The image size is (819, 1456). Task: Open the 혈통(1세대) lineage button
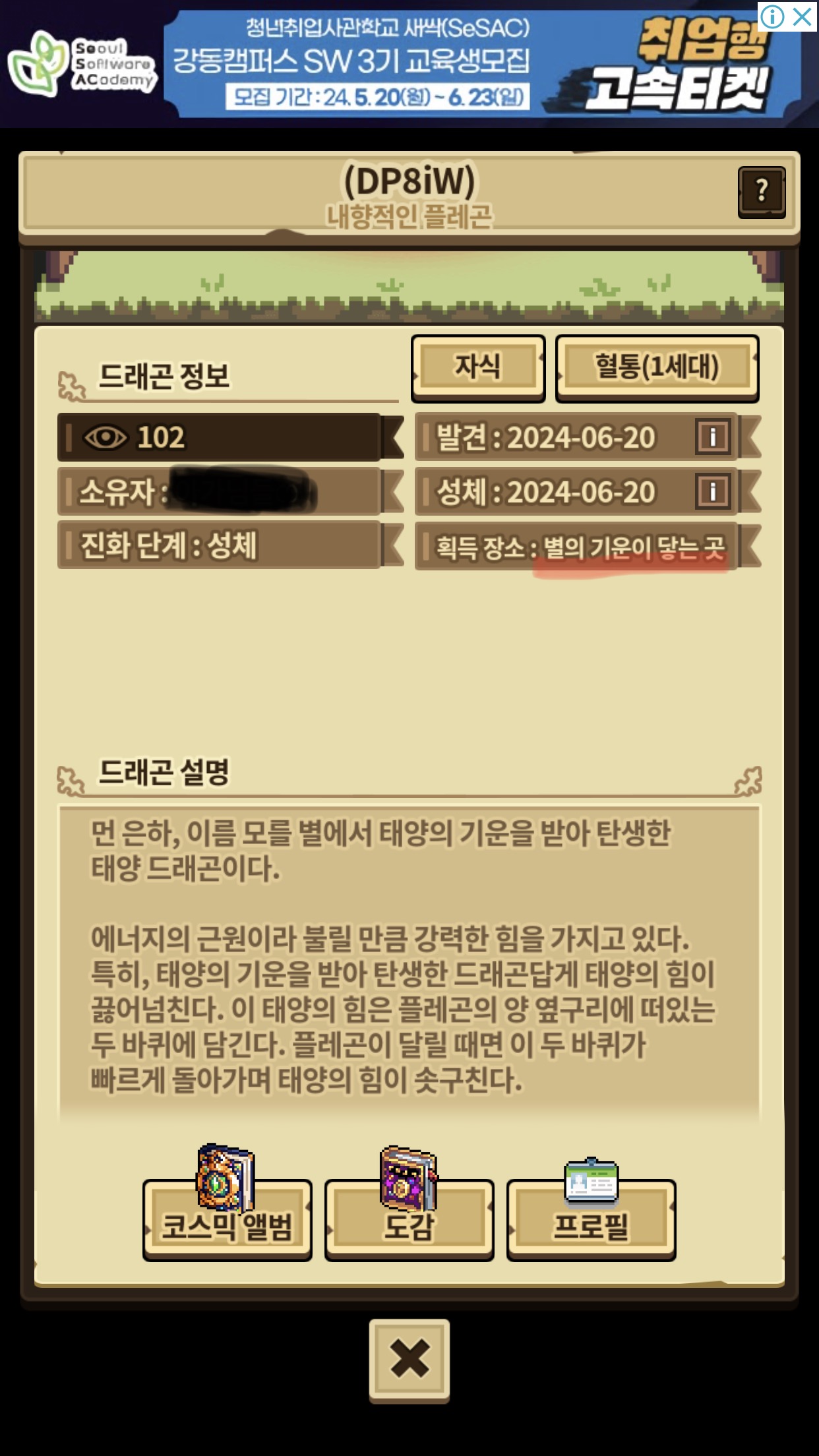click(657, 367)
